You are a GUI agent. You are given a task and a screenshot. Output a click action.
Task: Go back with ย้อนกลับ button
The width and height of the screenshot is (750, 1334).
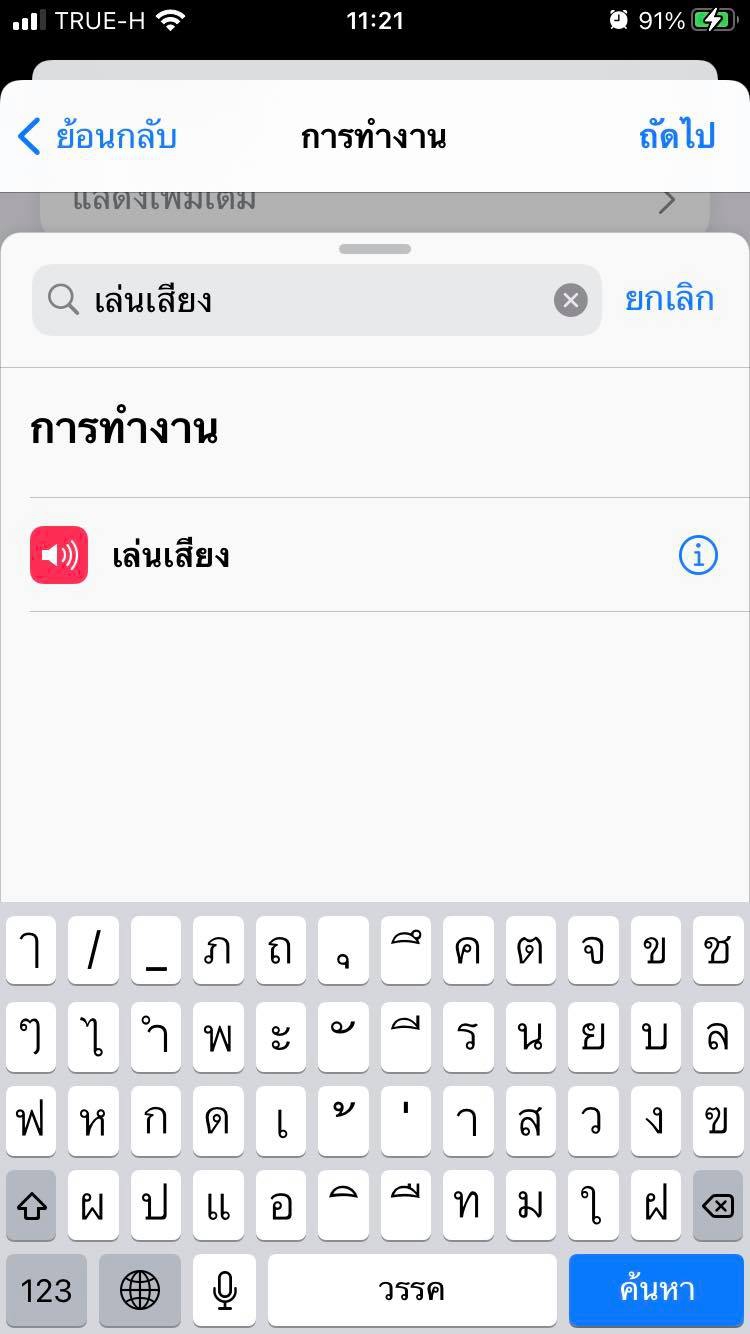click(97, 136)
